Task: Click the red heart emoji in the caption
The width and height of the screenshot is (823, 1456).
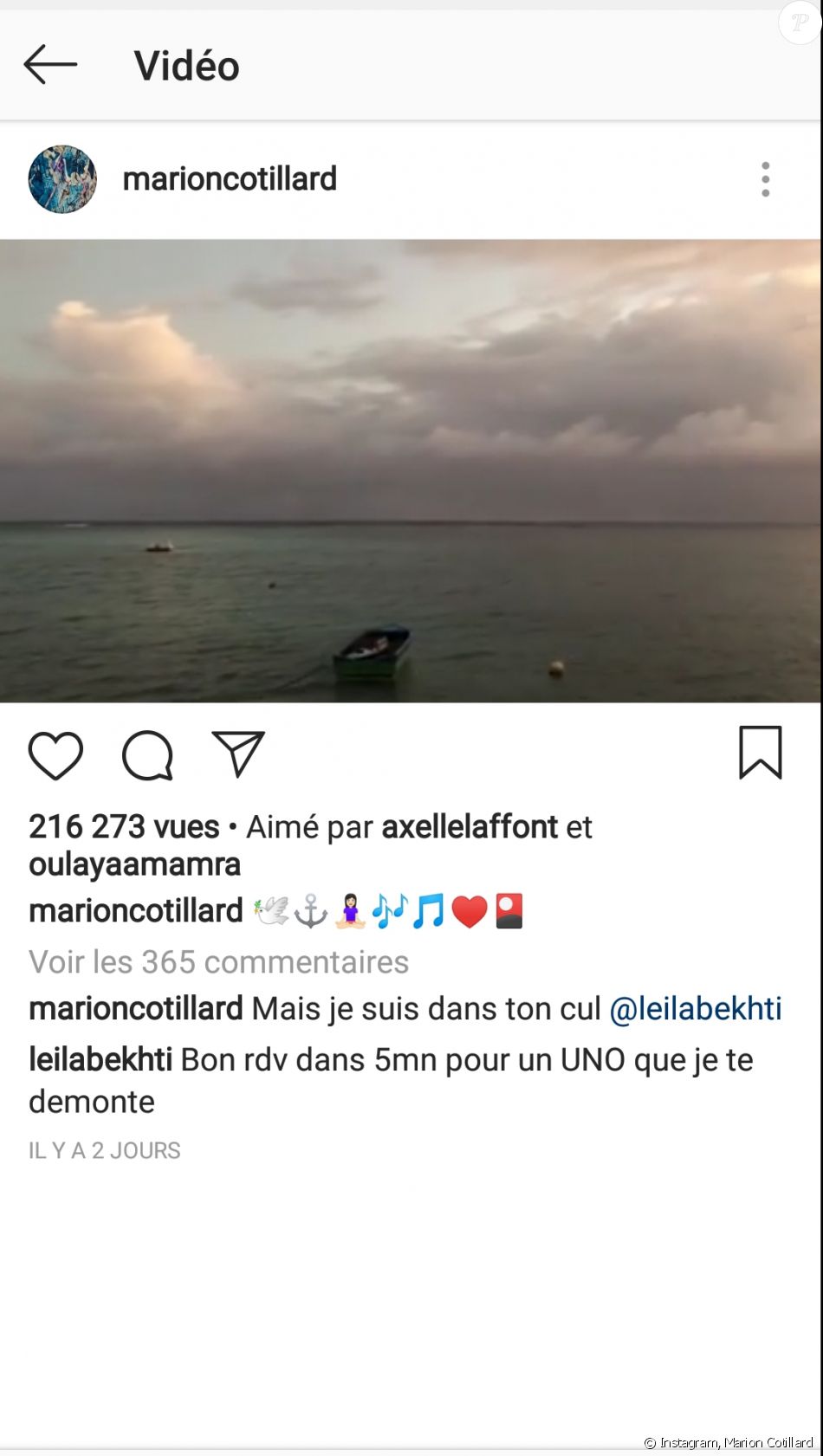Action: point(469,909)
